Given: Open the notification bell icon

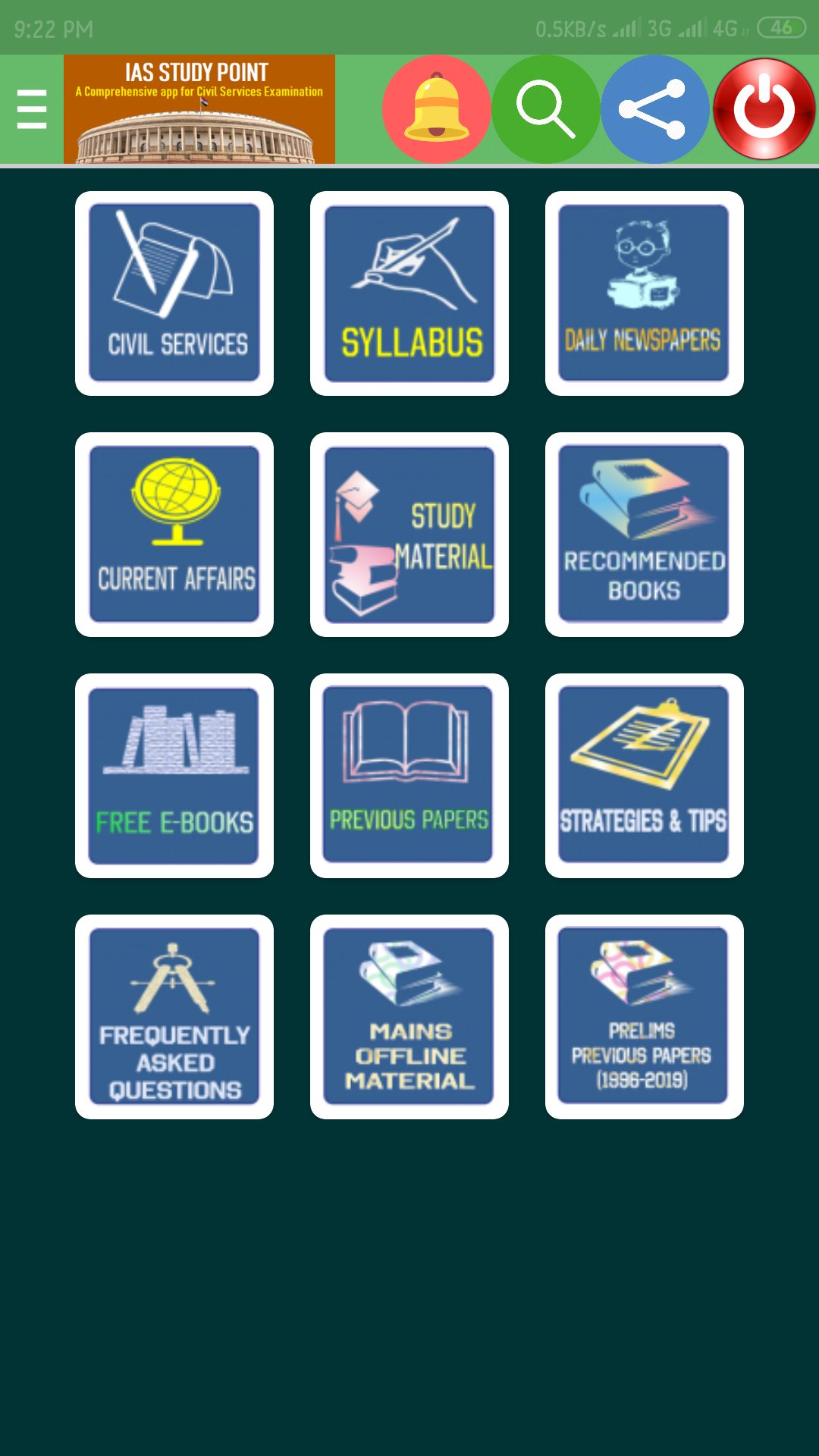Looking at the screenshot, I should (437, 108).
